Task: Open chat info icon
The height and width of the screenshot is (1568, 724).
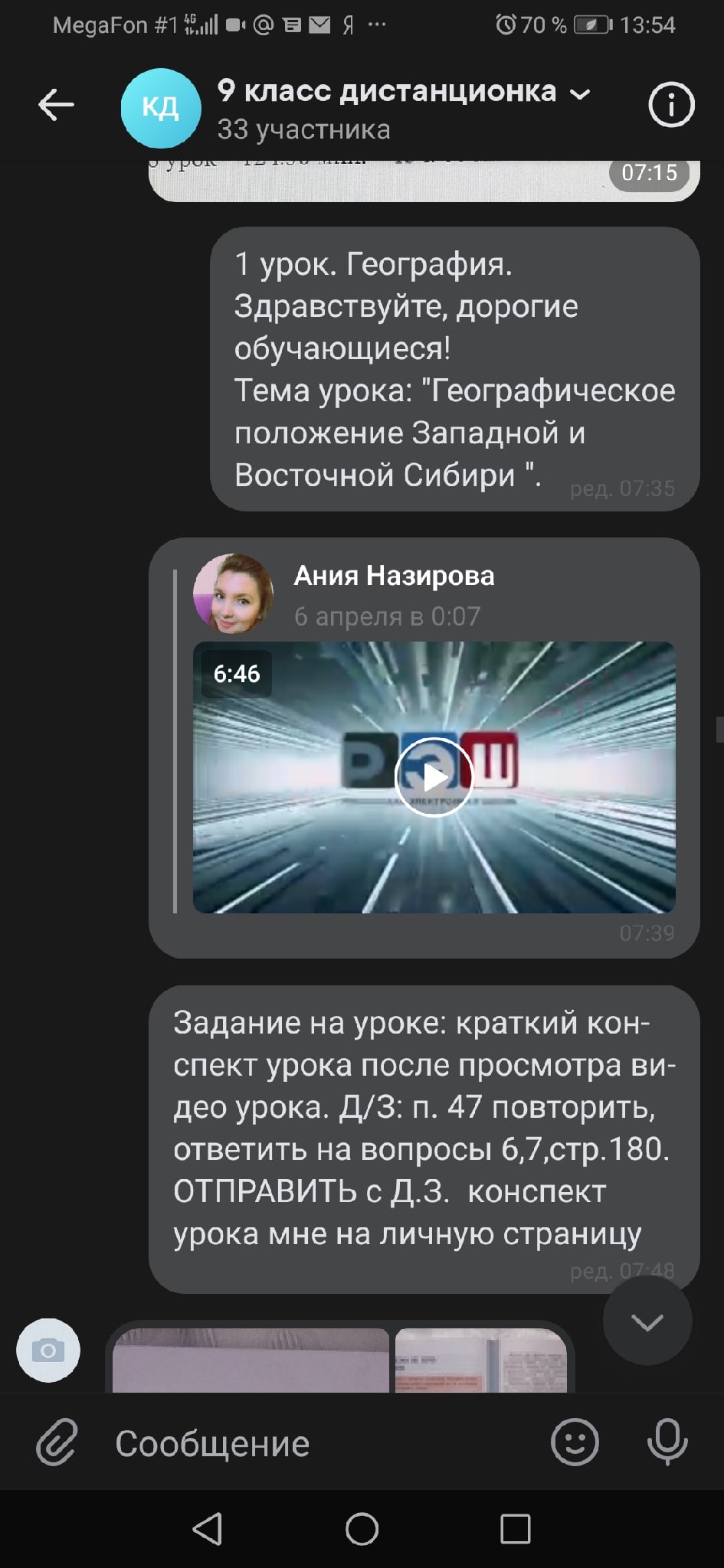Action: pyautogui.click(x=671, y=105)
